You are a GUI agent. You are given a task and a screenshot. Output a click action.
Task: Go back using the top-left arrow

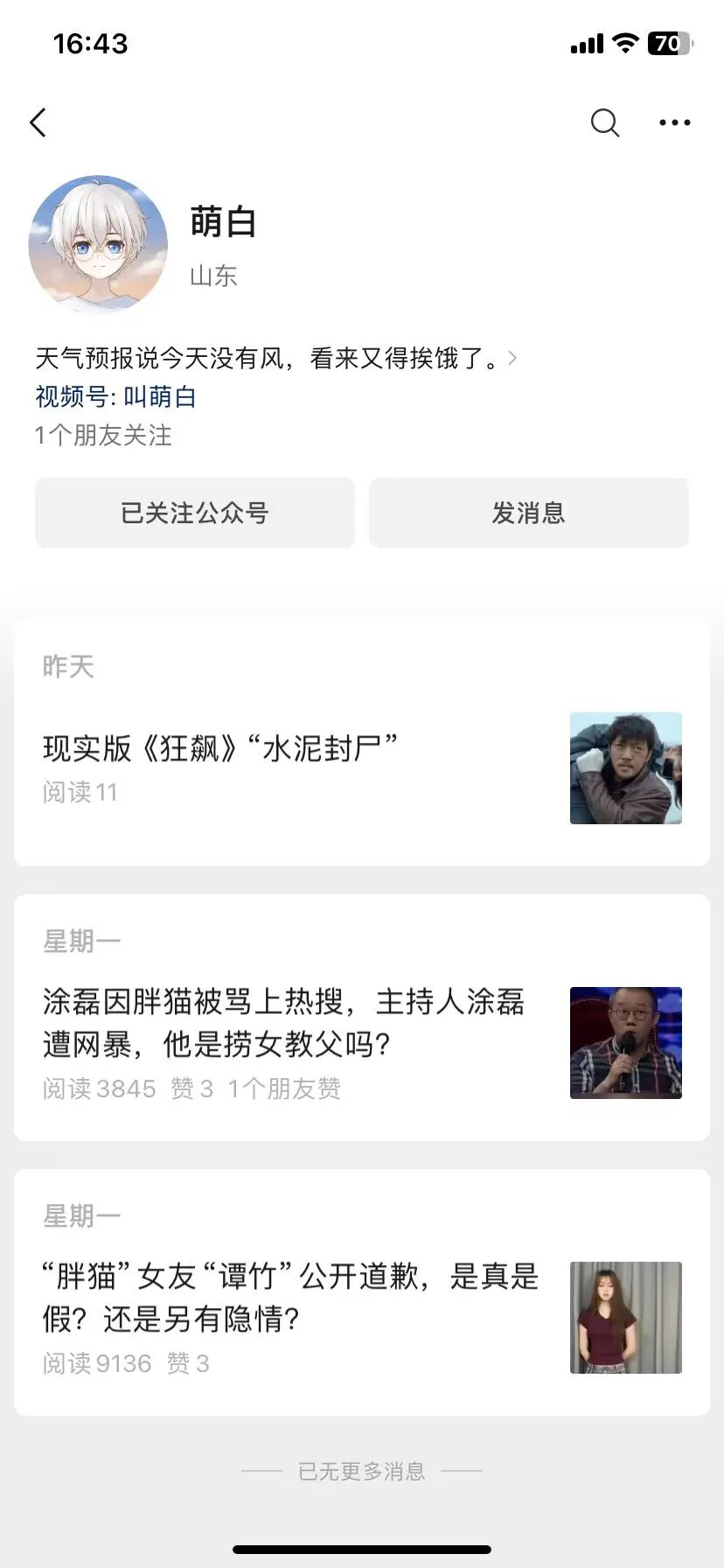coord(38,122)
